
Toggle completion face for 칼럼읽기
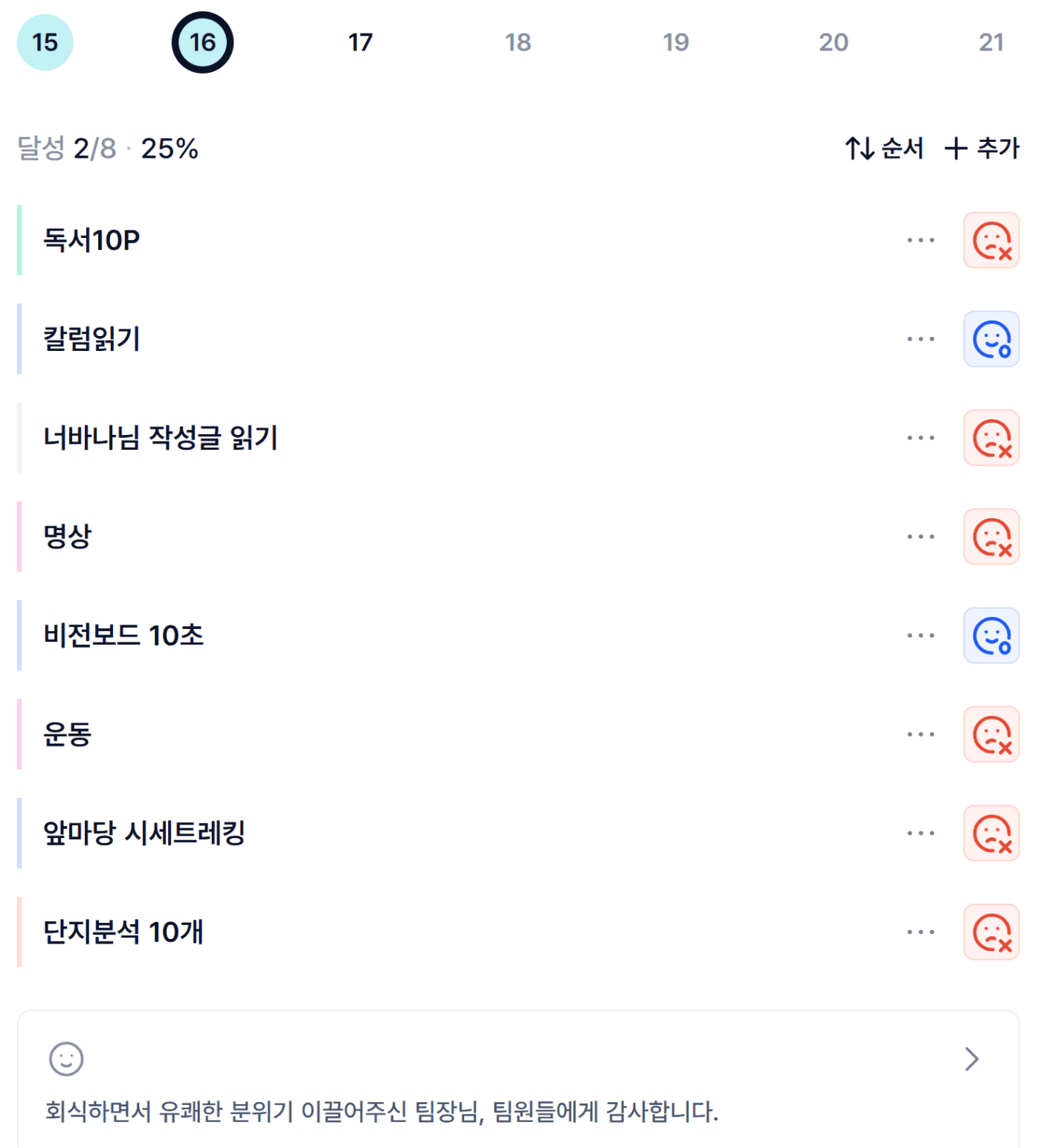[x=991, y=339]
